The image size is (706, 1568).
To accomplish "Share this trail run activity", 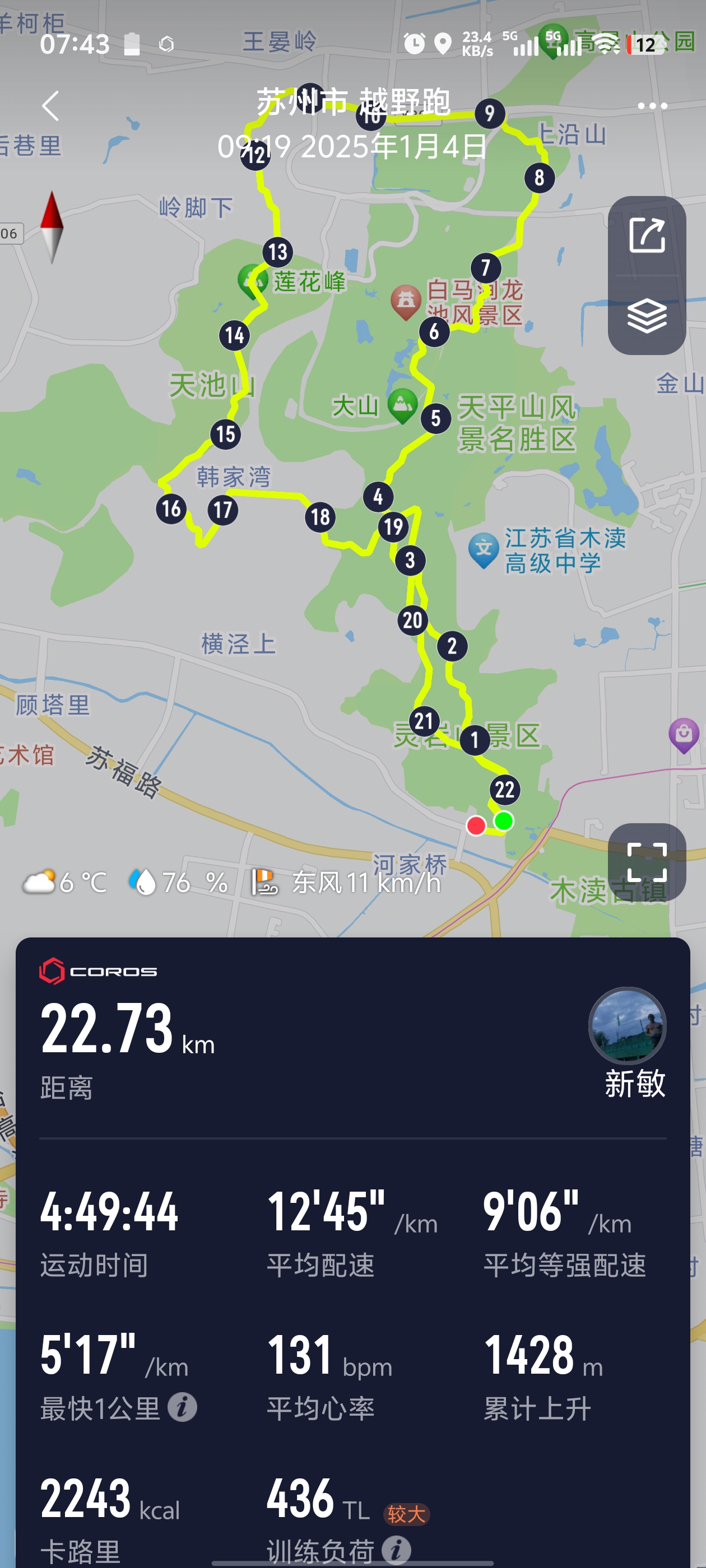I will click(x=646, y=235).
